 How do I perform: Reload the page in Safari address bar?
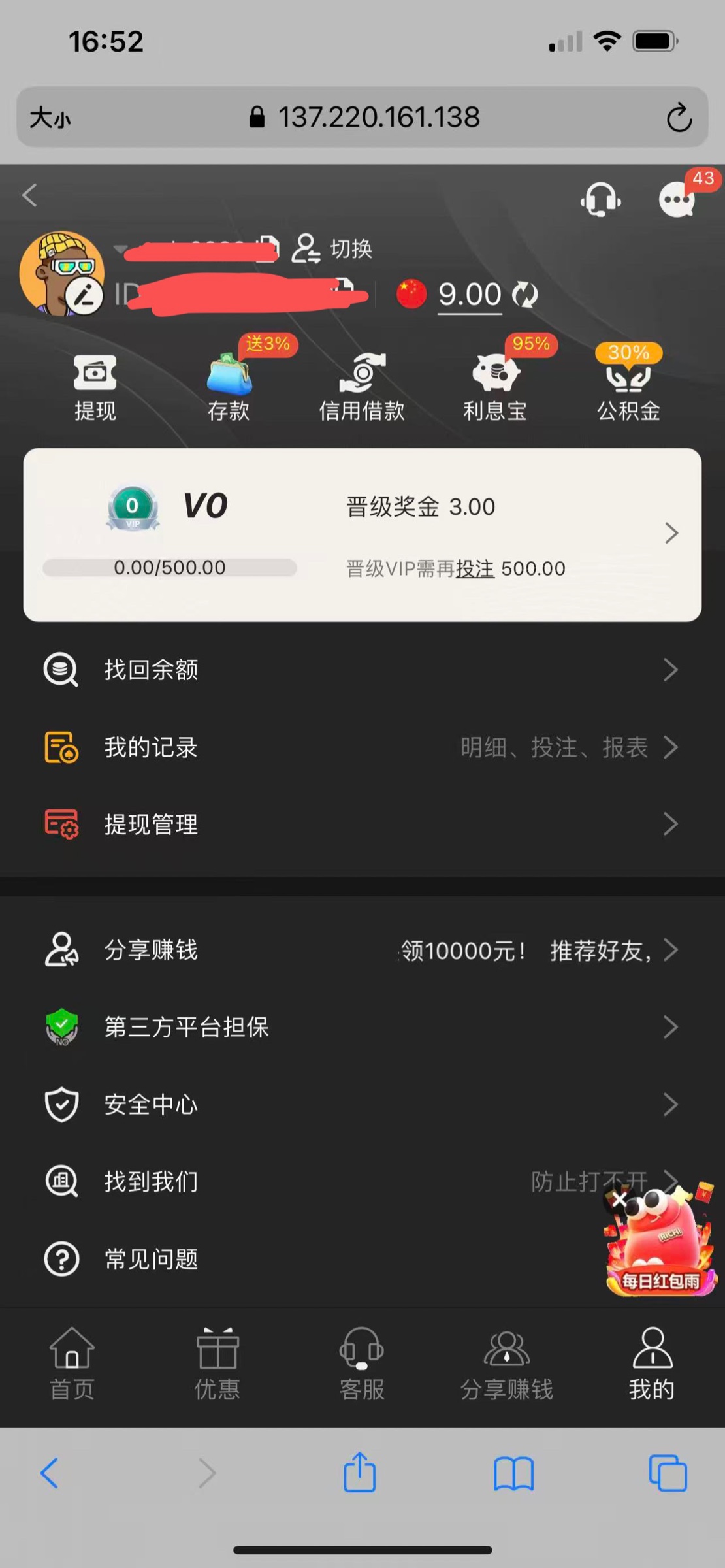click(x=679, y=118)
